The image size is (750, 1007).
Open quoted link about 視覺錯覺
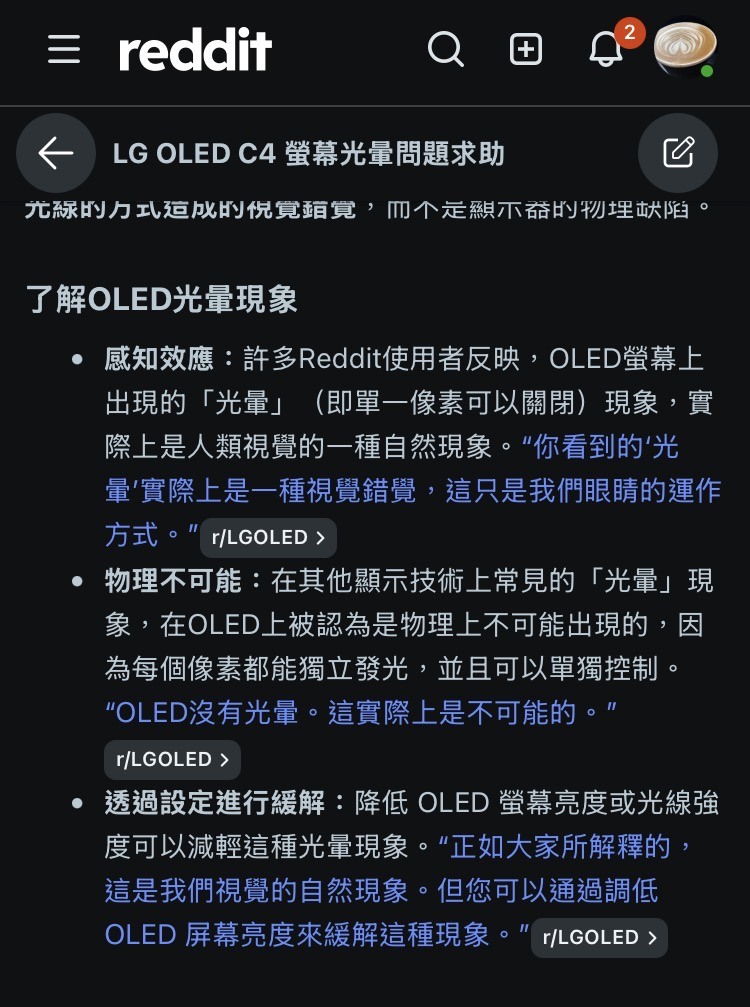(x=412, y=491)
